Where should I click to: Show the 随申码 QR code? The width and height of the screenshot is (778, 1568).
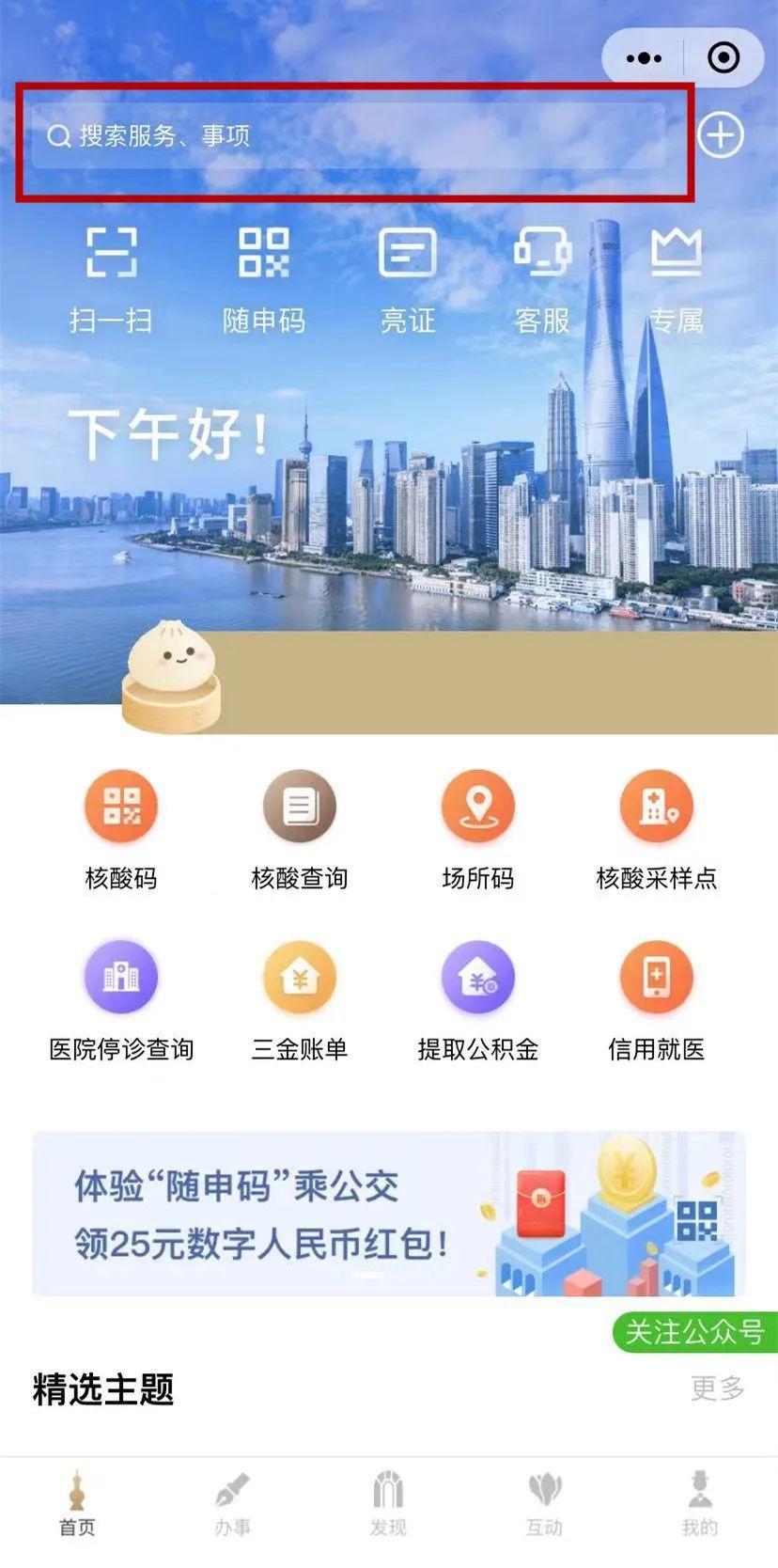(263, 277)
